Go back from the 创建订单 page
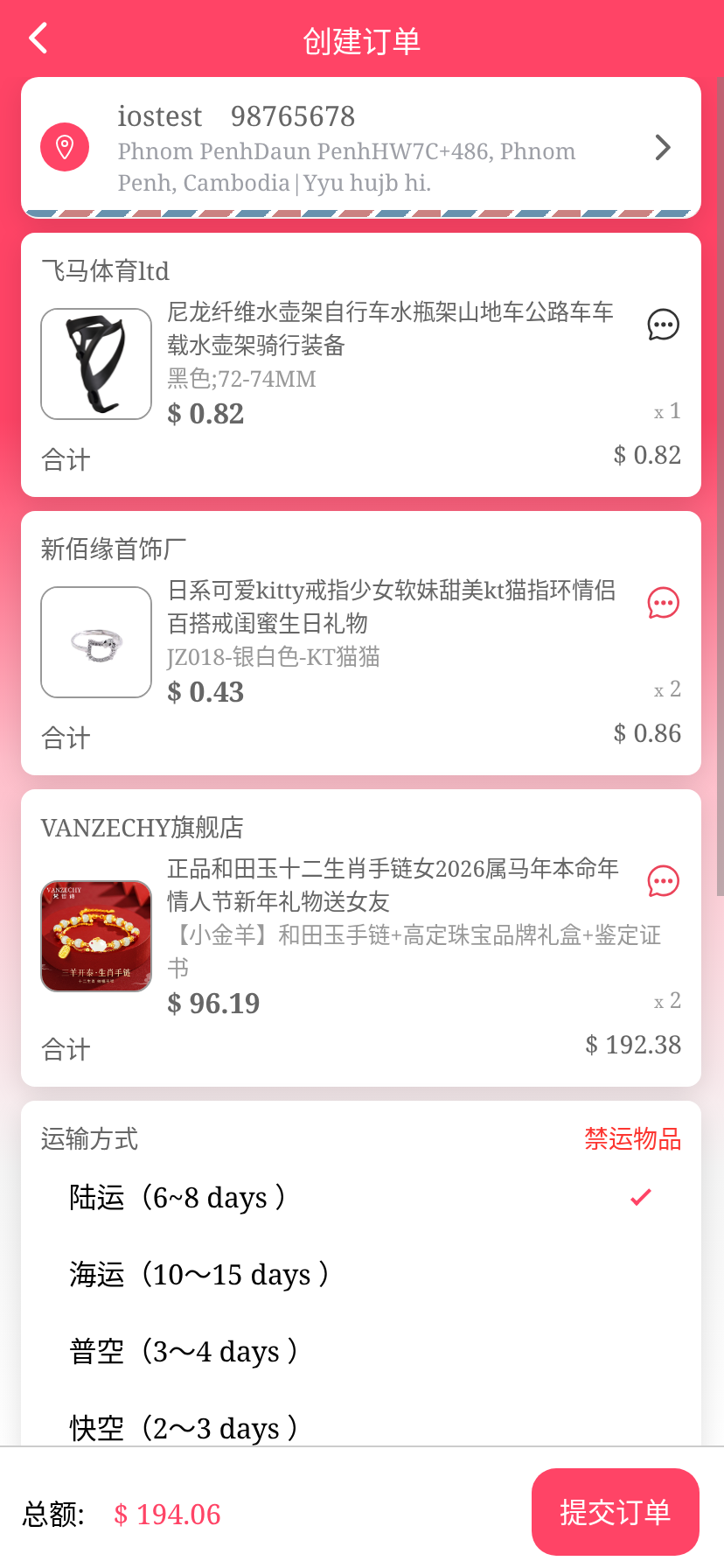Viewport: 724px width, 1568px height. [x=38, y=39]
